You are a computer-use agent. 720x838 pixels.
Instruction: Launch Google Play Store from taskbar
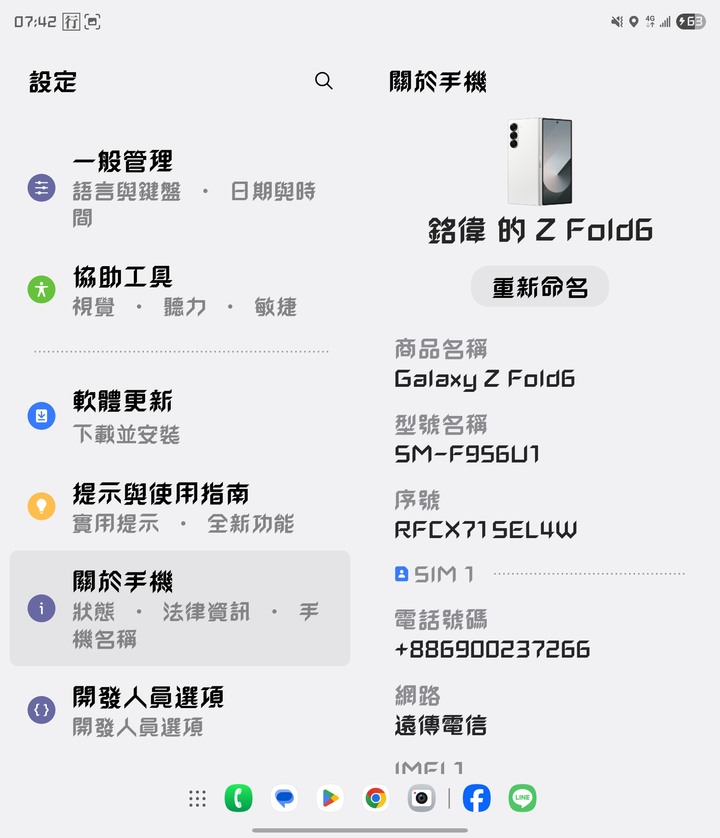click(x=330, y=798)
